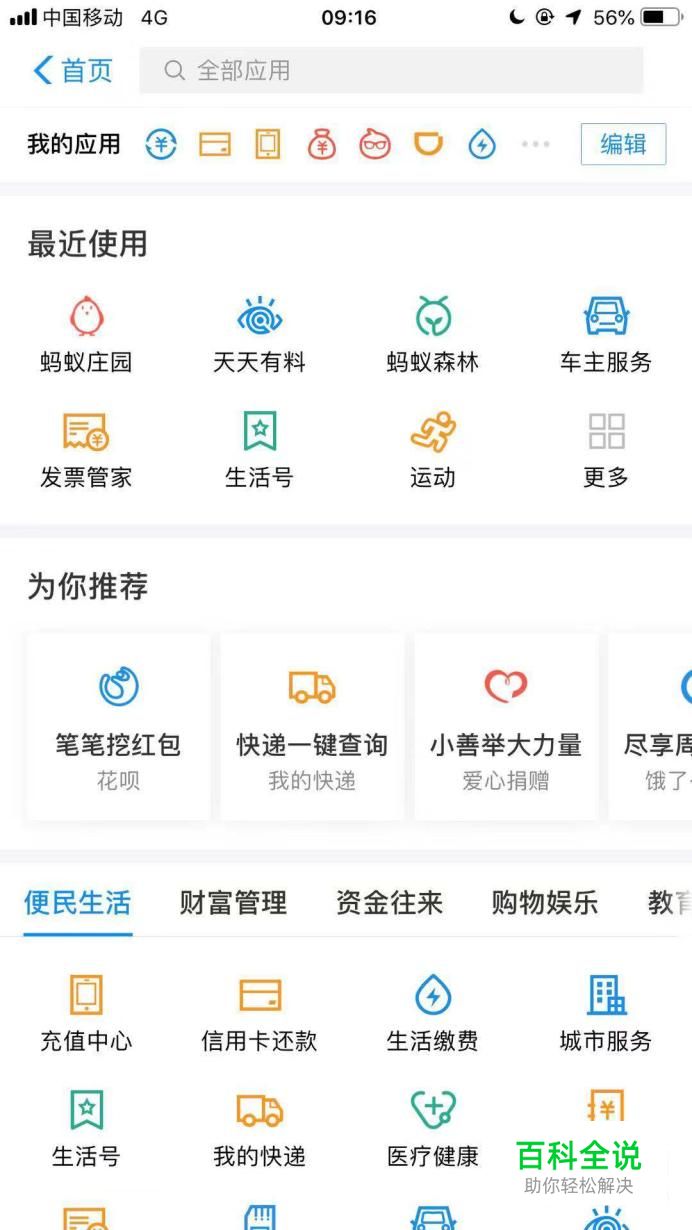The height and width of the screenshot is (1230, 692).
Task: Open 充值中心
Action: [86, 1012]
